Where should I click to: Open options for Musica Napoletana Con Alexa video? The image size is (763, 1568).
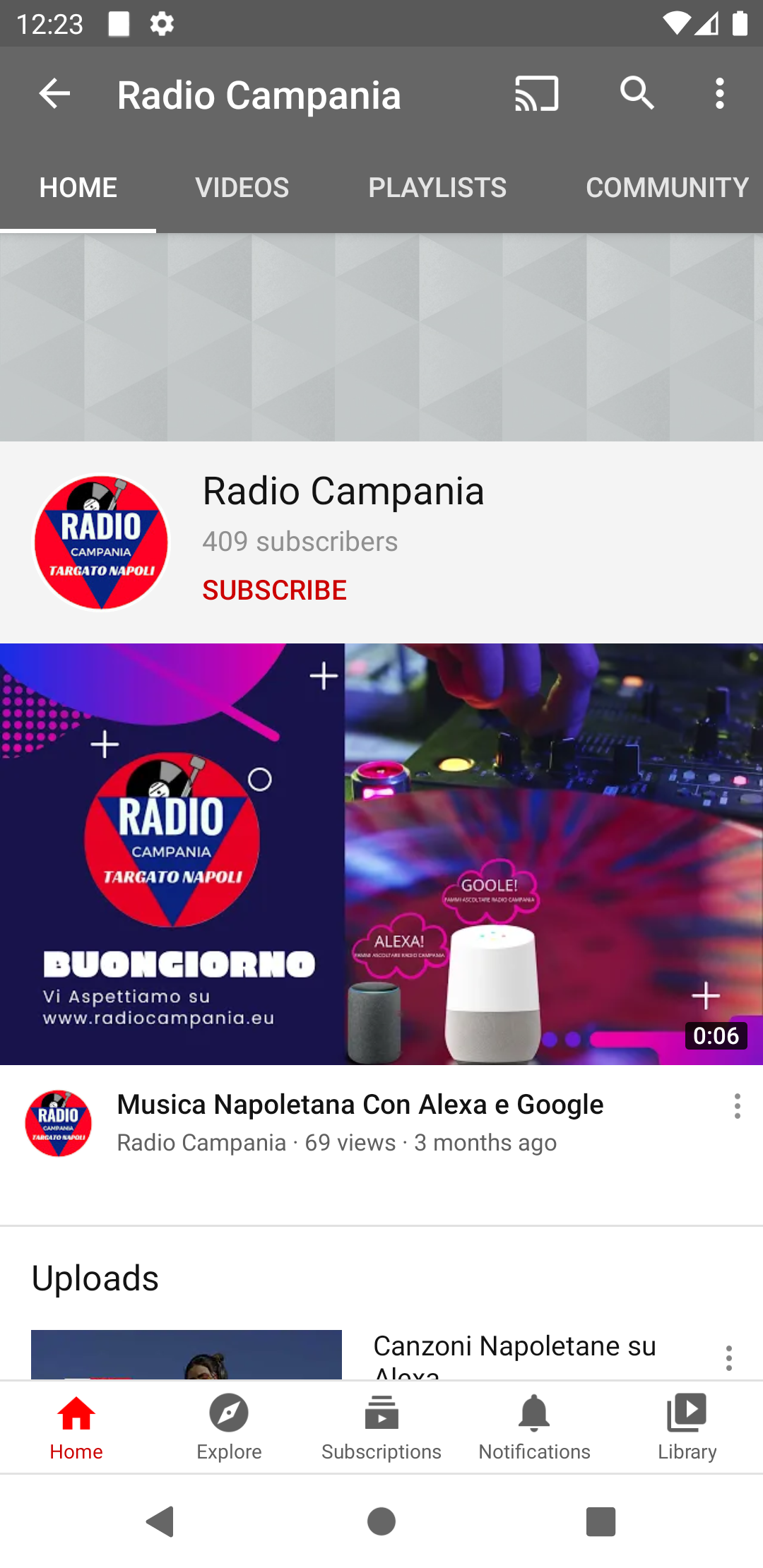[737, 1106]
